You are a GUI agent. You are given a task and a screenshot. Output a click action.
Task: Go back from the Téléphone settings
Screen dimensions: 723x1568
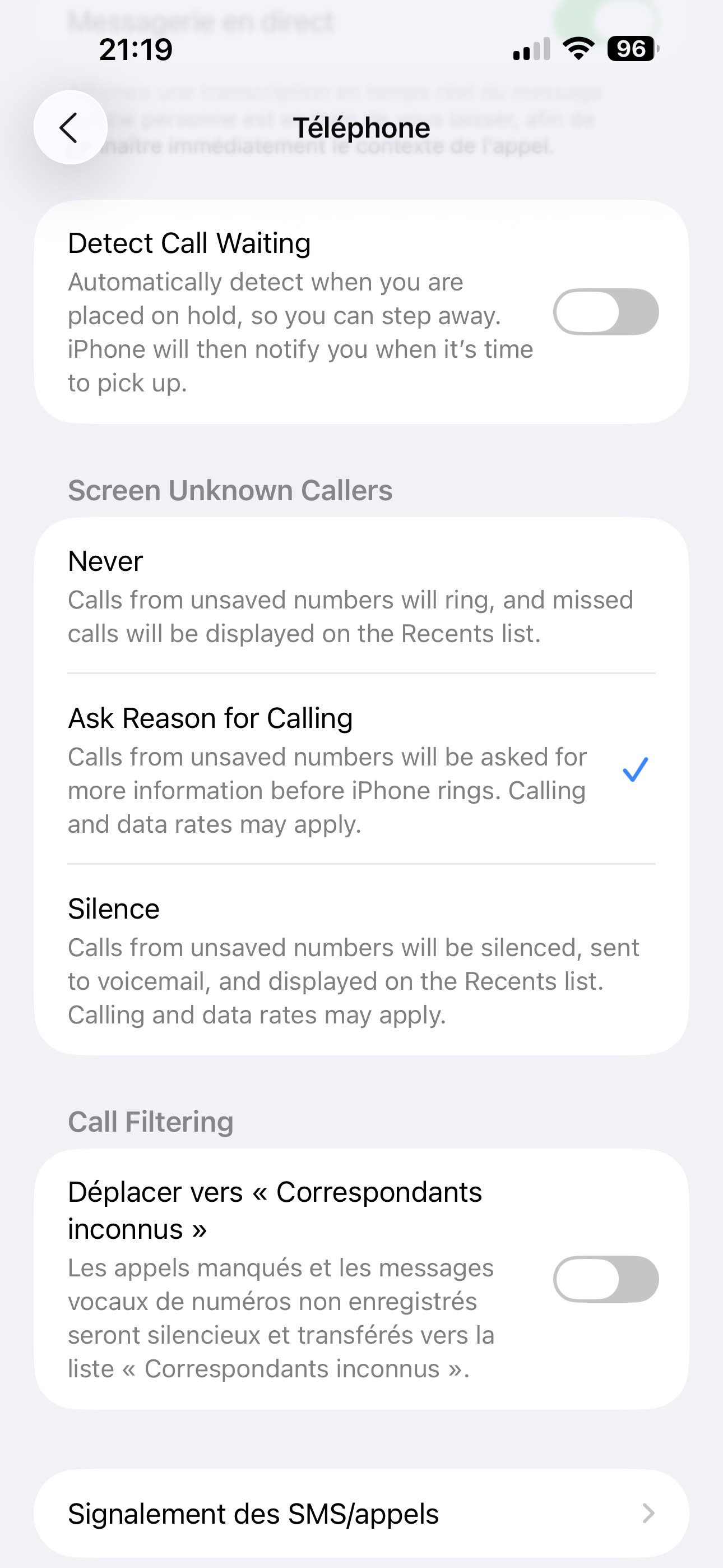click(71, 128)
